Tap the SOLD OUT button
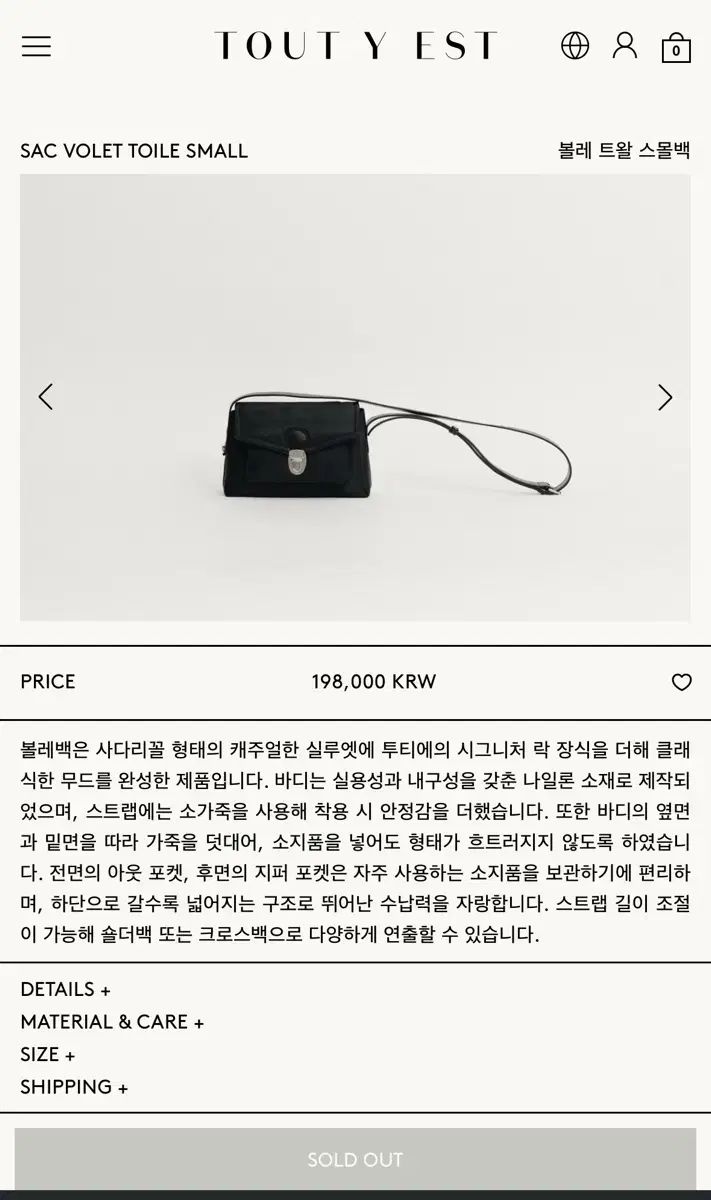This screenshot has height=1200, width=711. 355,1160
